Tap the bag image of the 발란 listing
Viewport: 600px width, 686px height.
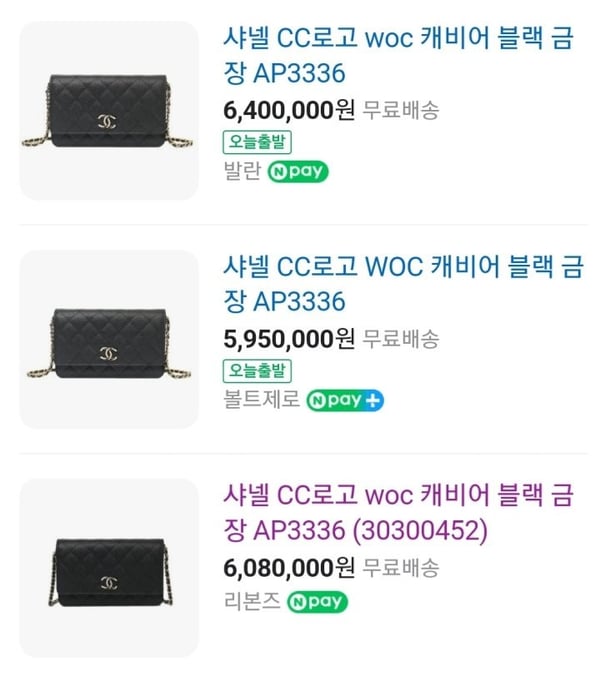coord(109,111)
